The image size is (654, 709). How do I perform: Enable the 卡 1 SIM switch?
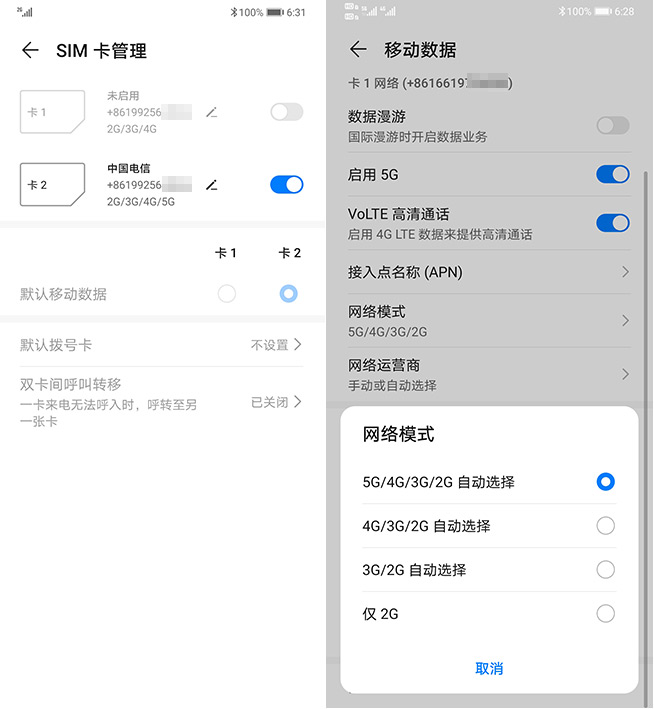click(x=286, y=112)
